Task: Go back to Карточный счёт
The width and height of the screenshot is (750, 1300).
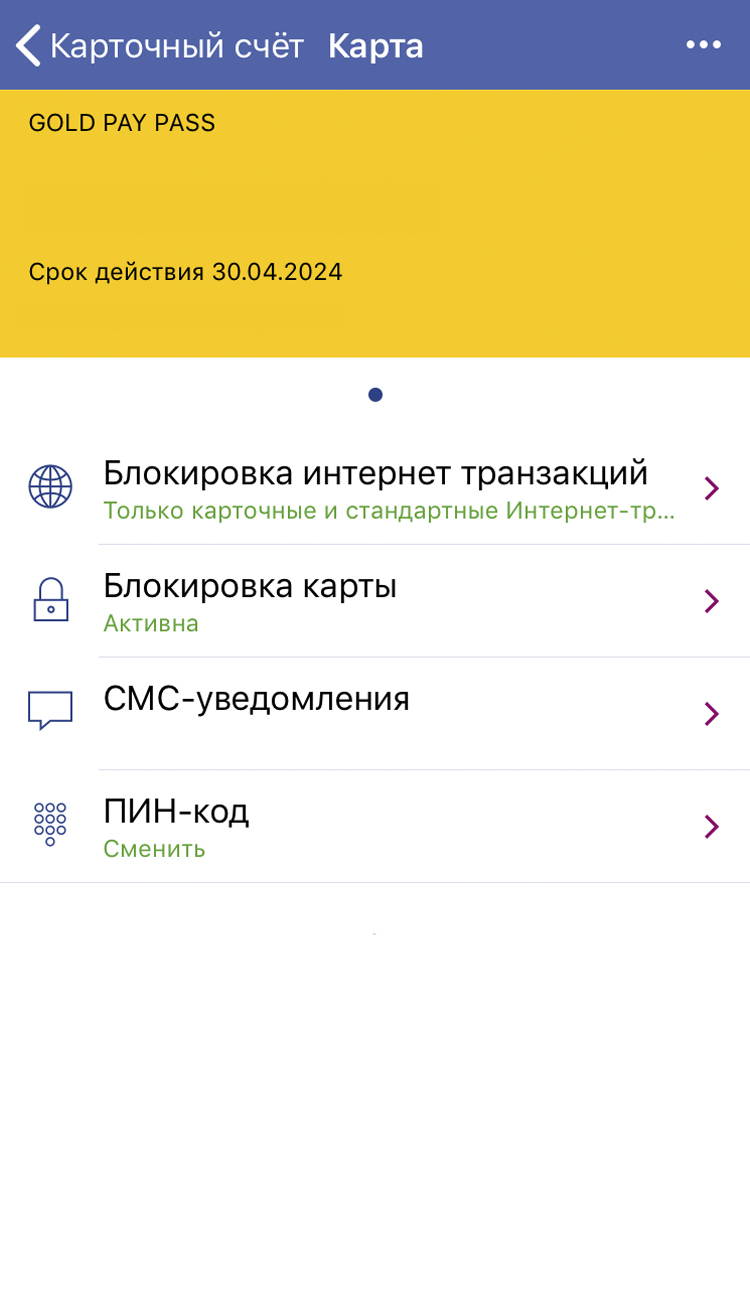Action: (x=160, y=46)
